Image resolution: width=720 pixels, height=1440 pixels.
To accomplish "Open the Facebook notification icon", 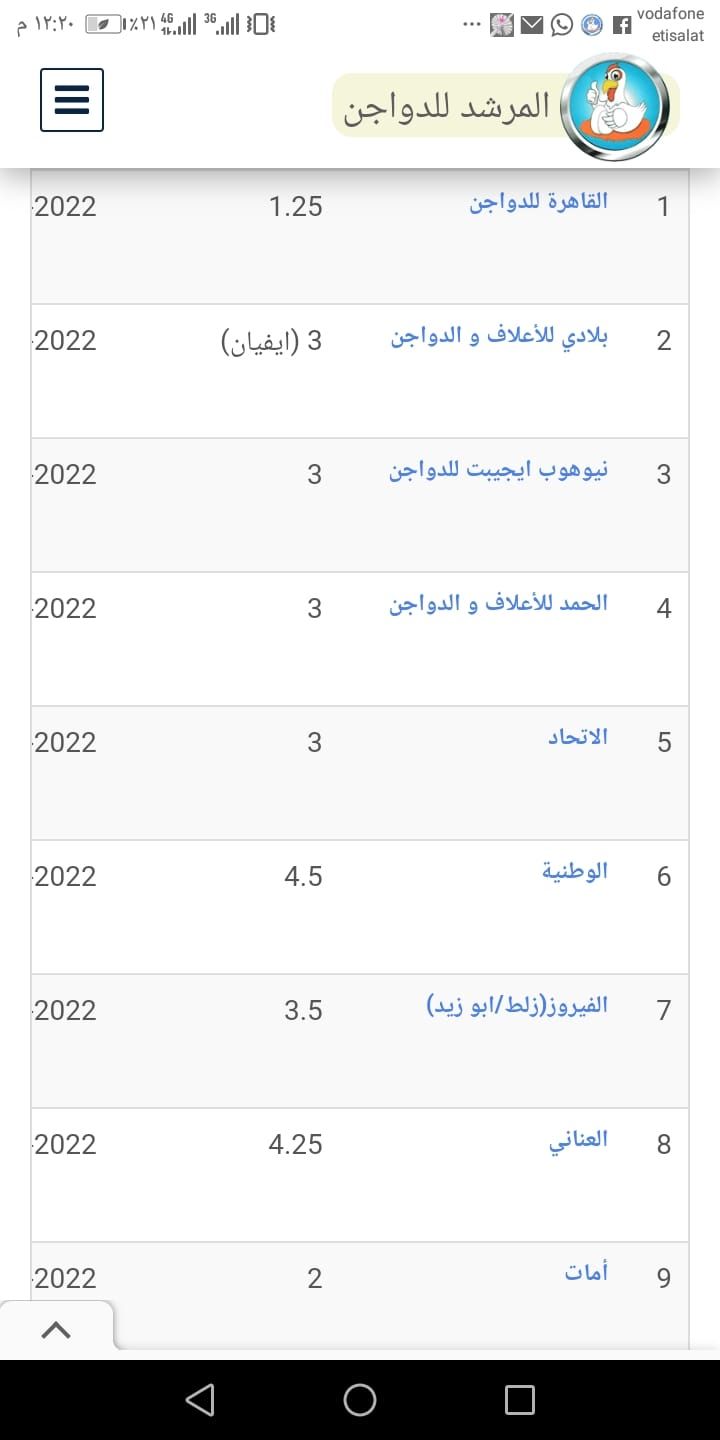I will [622, 25].
